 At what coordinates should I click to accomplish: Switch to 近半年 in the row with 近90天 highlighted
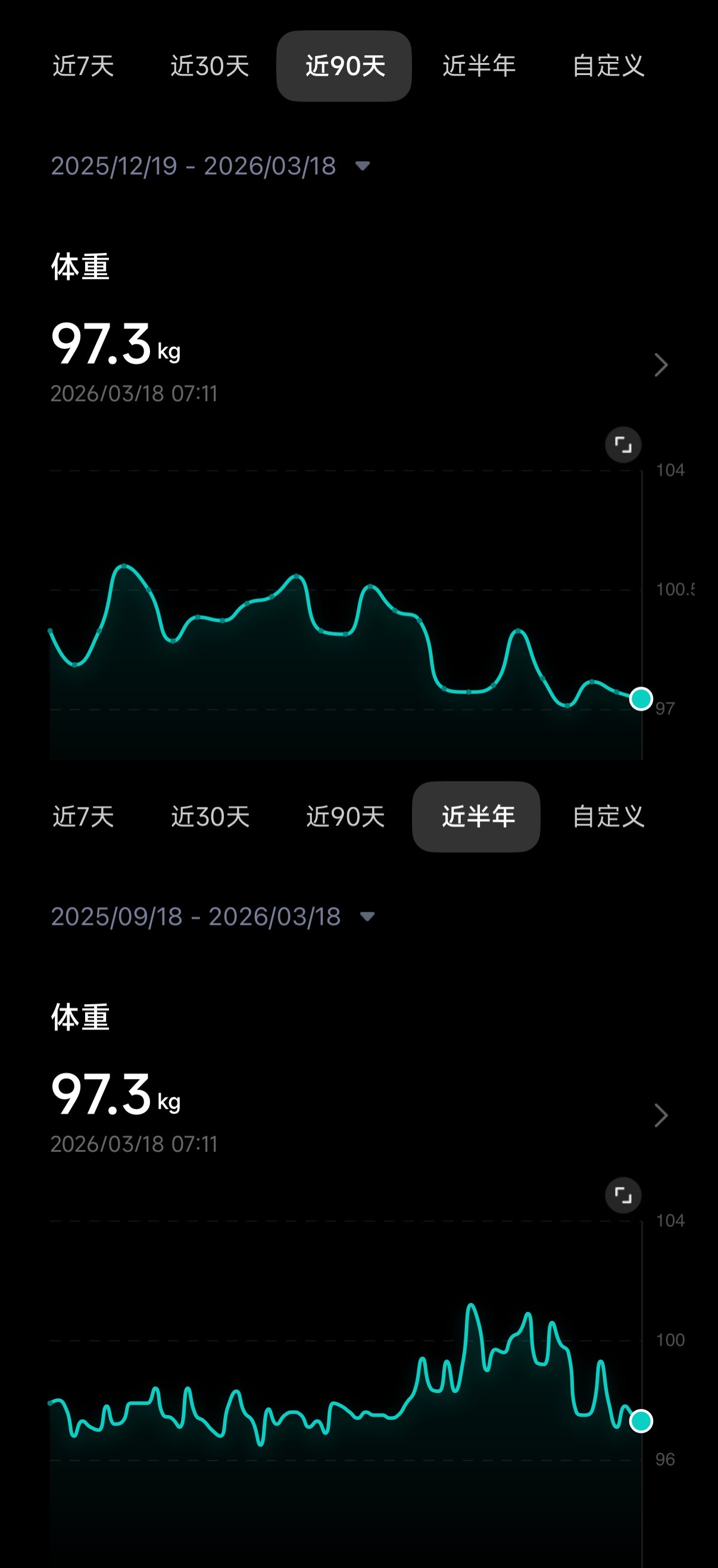pyautogui.click(x=479, y=66)
